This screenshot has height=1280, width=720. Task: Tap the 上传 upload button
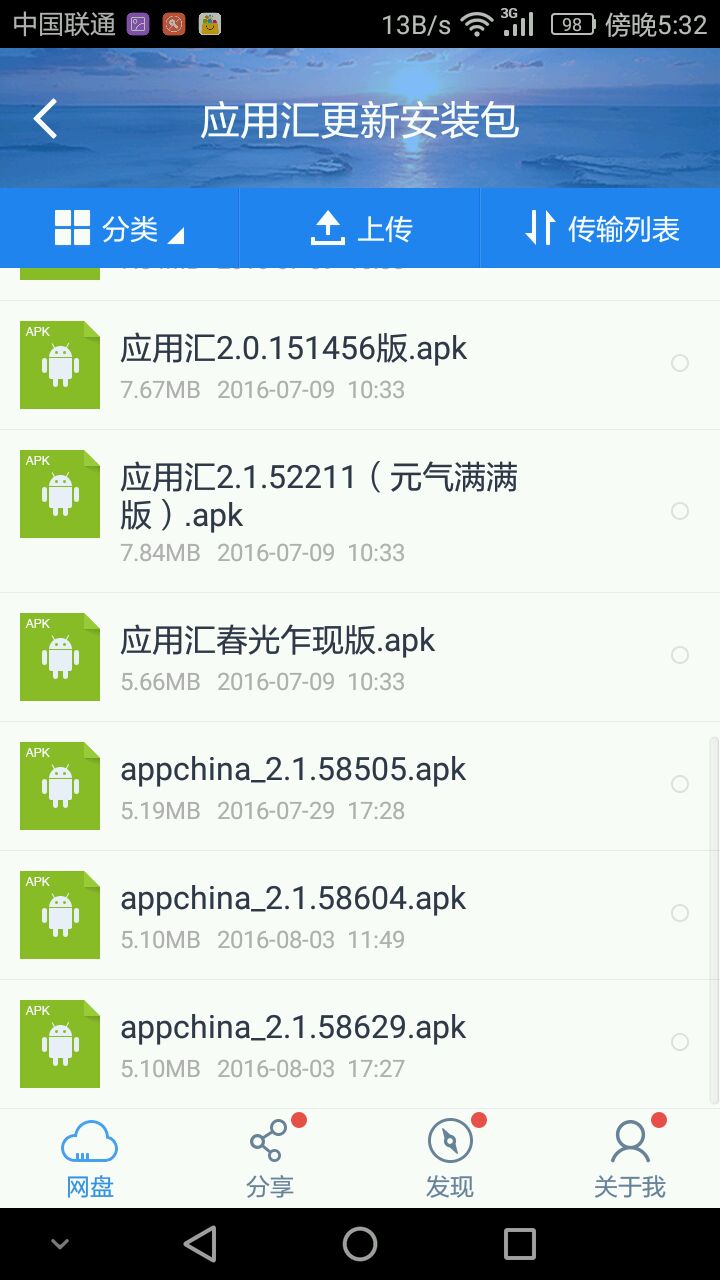(x=360, y=229)
